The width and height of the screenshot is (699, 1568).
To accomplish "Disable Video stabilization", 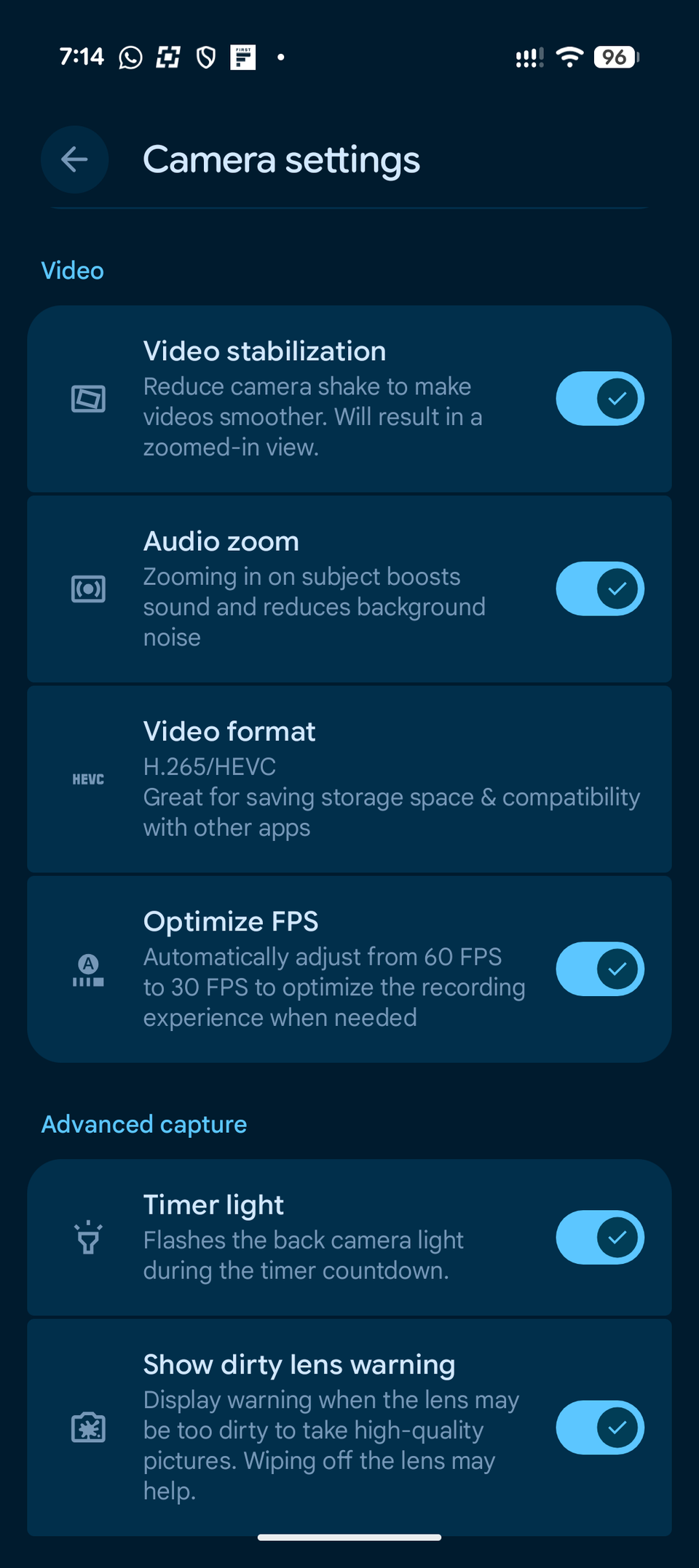I will click(600, 399).
